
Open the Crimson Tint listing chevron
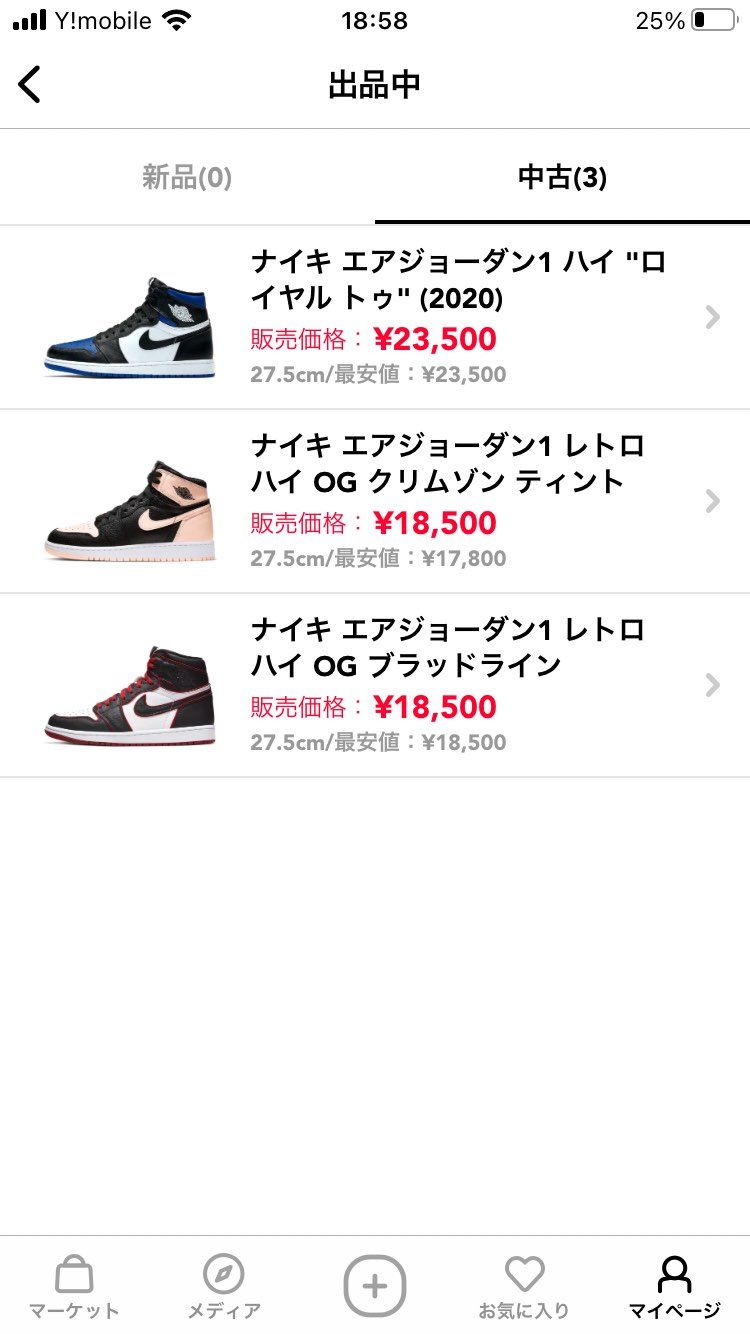(x=712, y=501)
